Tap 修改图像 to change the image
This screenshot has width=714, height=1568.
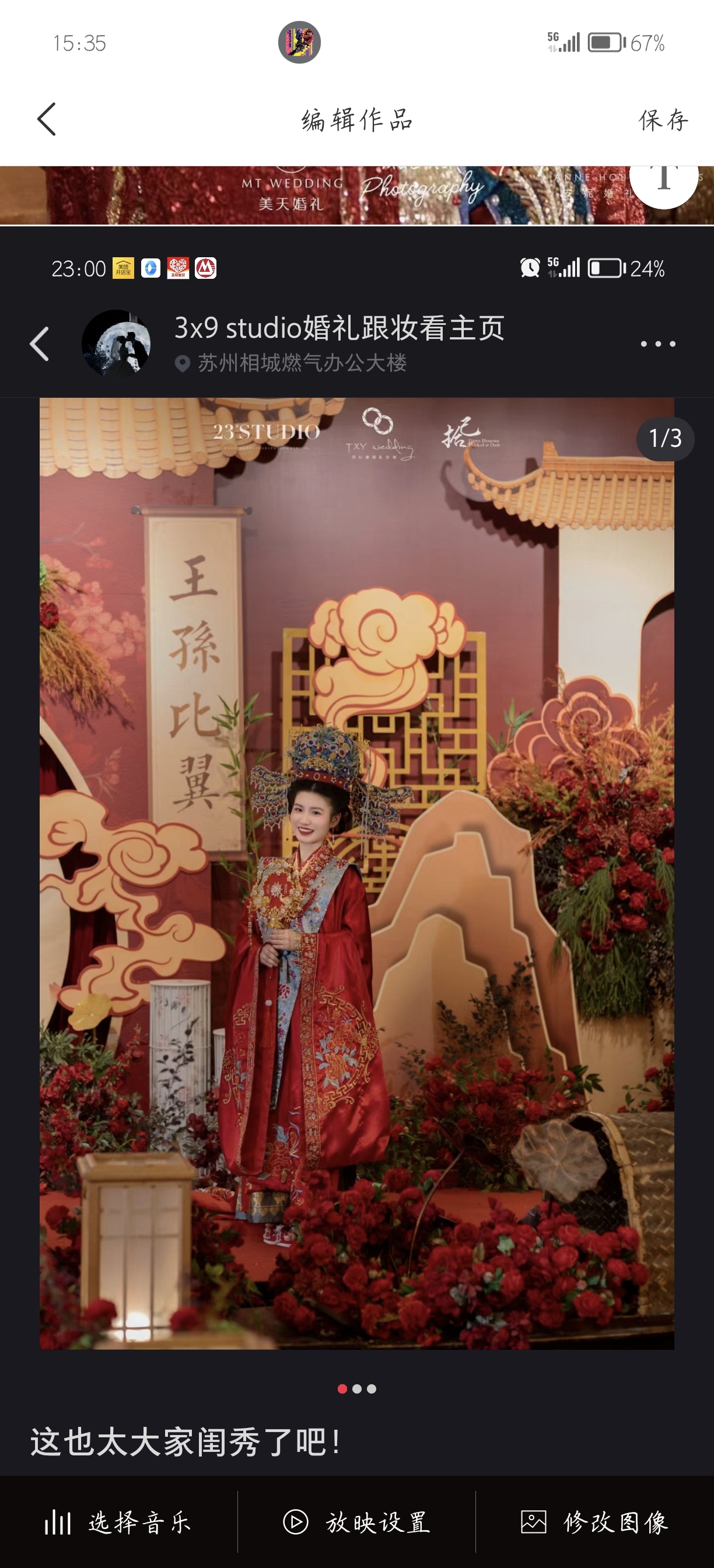point(594,1522)
